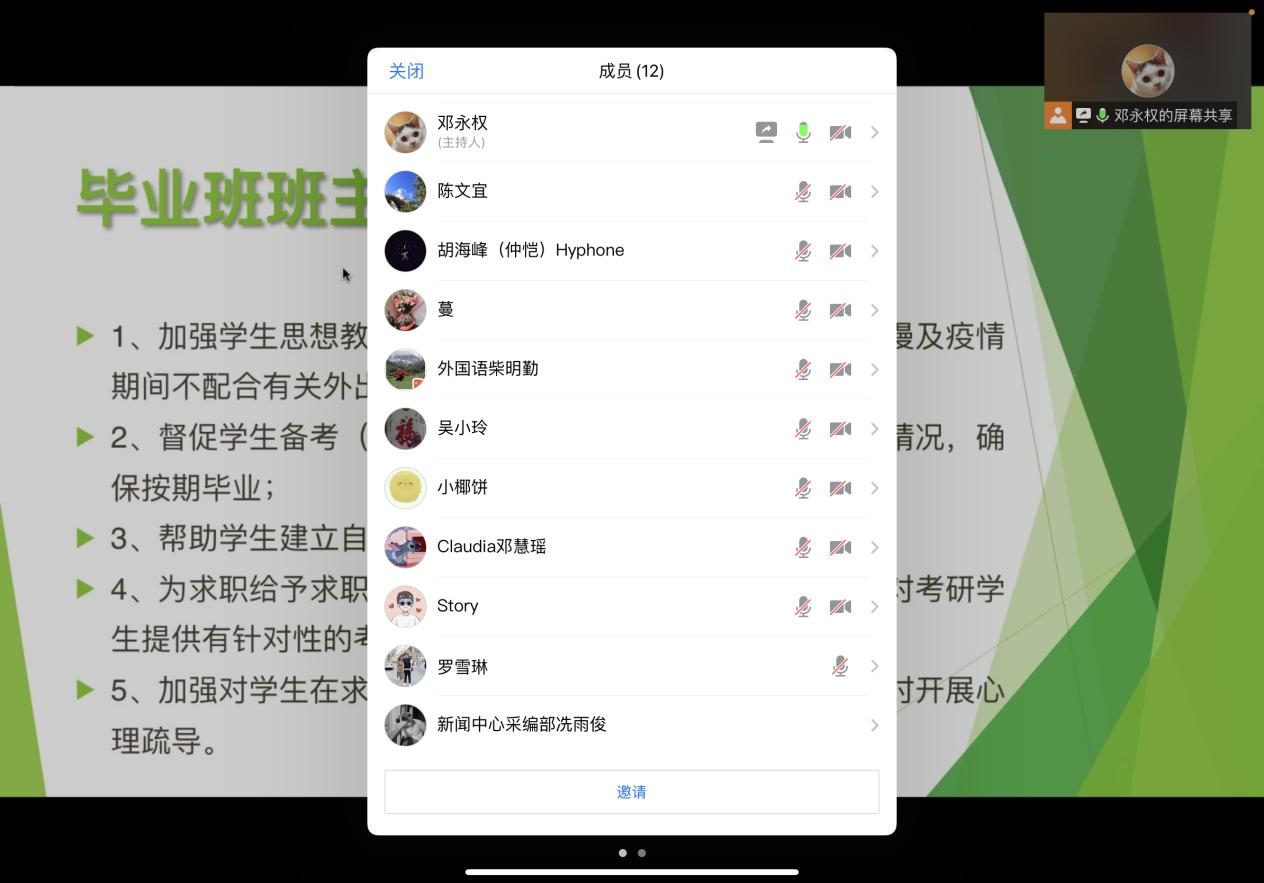Open Claudia邓慧瑶's member row
Screen dimensions: 1264x883
[600, 547]
